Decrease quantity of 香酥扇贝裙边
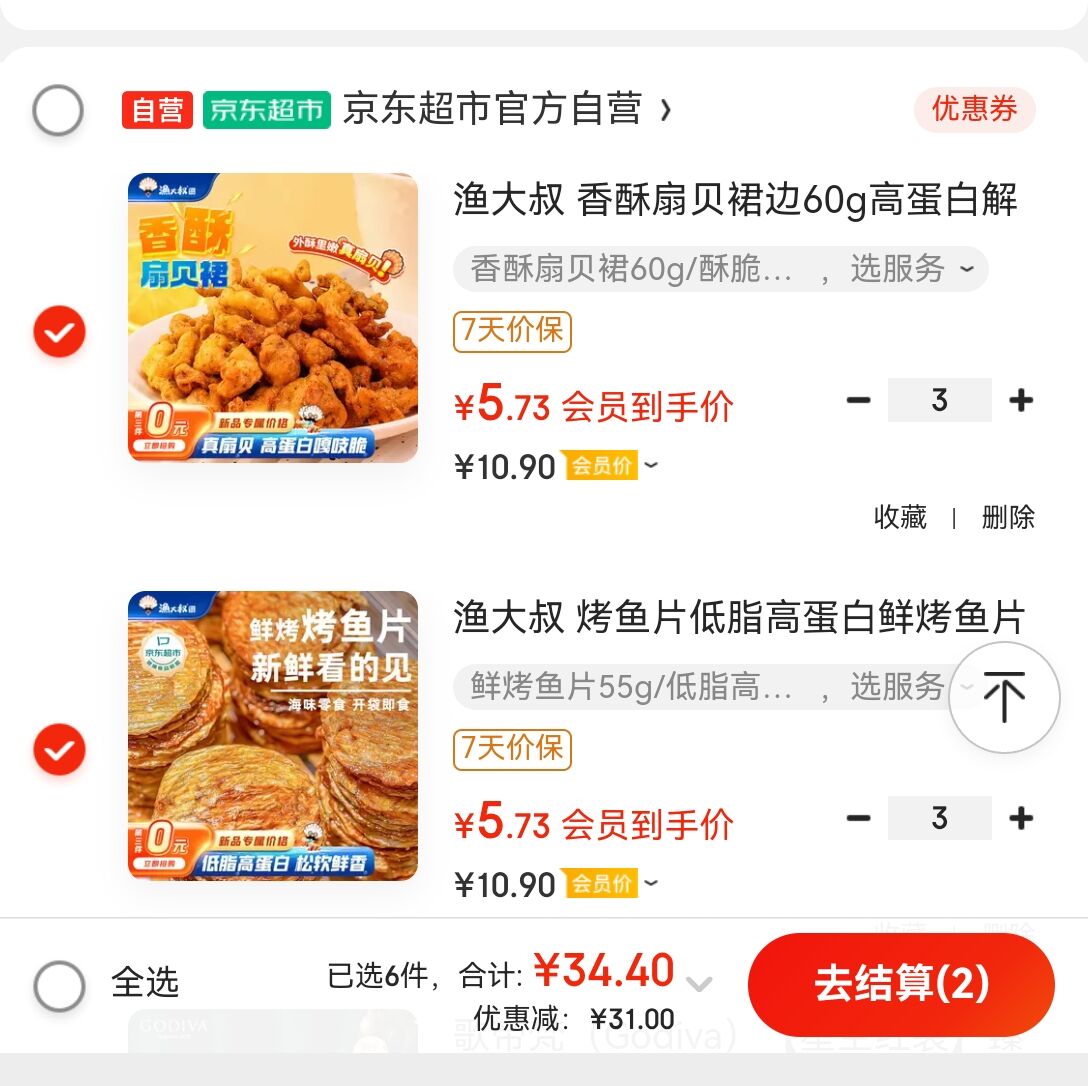The image size is (1088, 1086). pos(858,401)
